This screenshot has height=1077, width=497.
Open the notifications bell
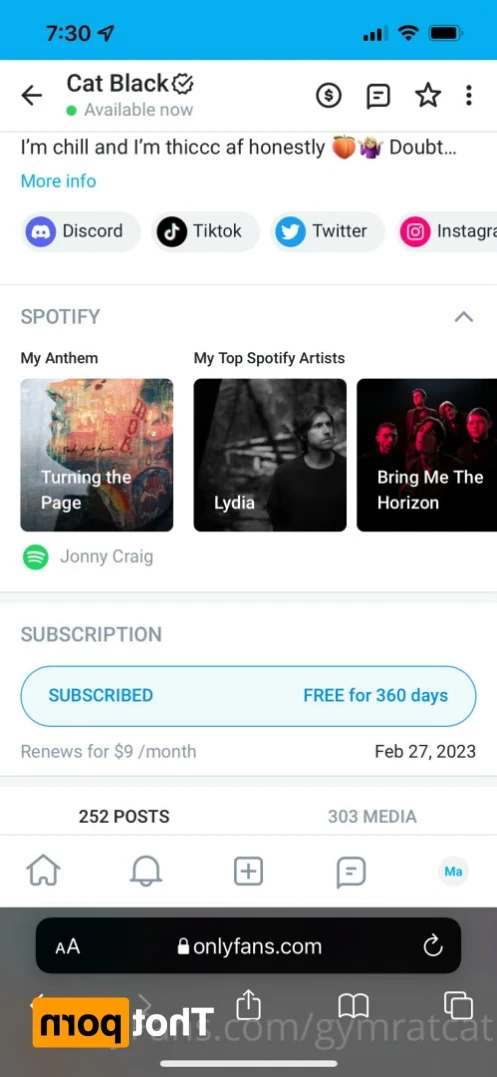(x=146, y=872)
